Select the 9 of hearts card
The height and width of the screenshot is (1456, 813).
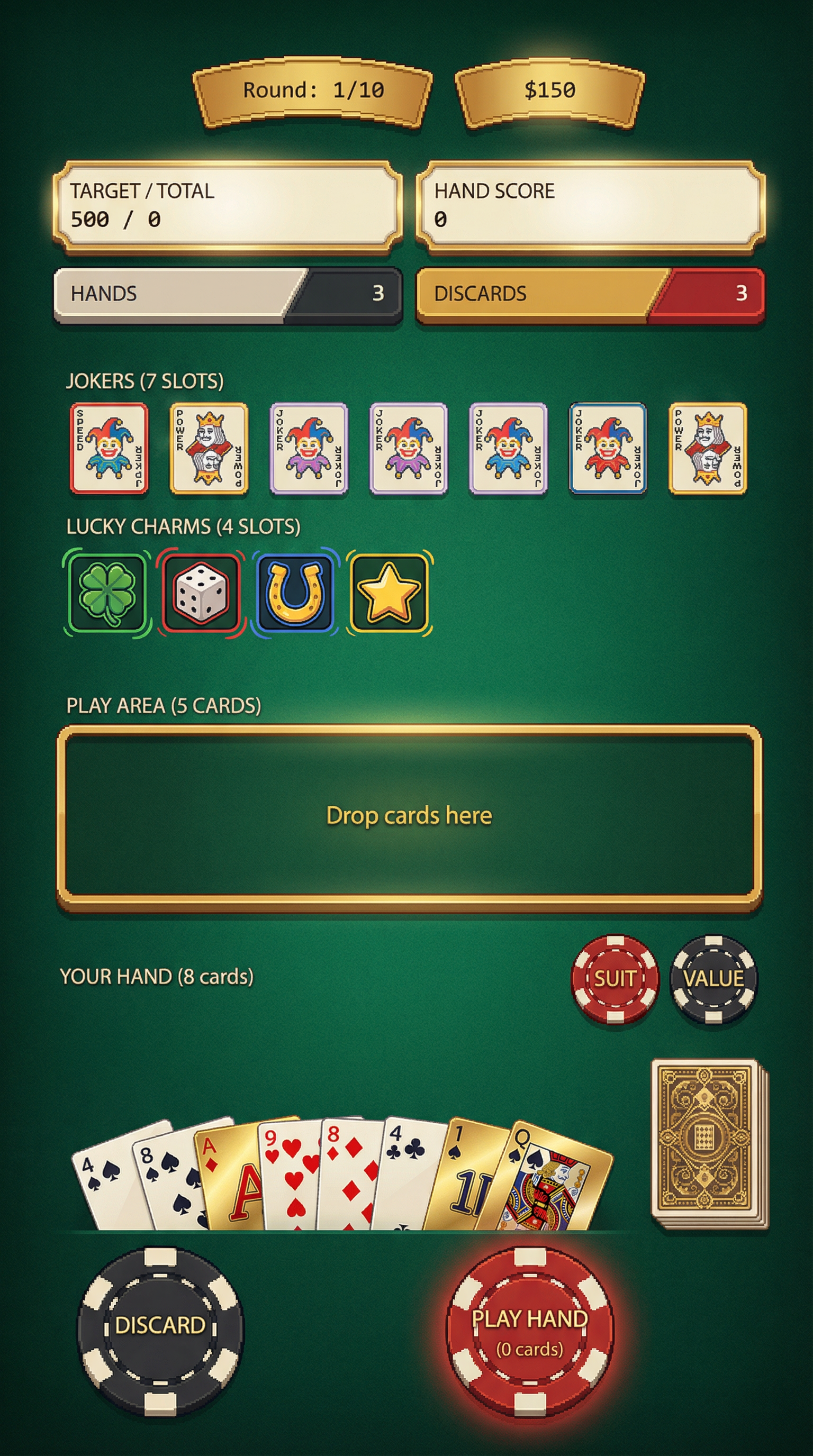tap(288, 1176)
